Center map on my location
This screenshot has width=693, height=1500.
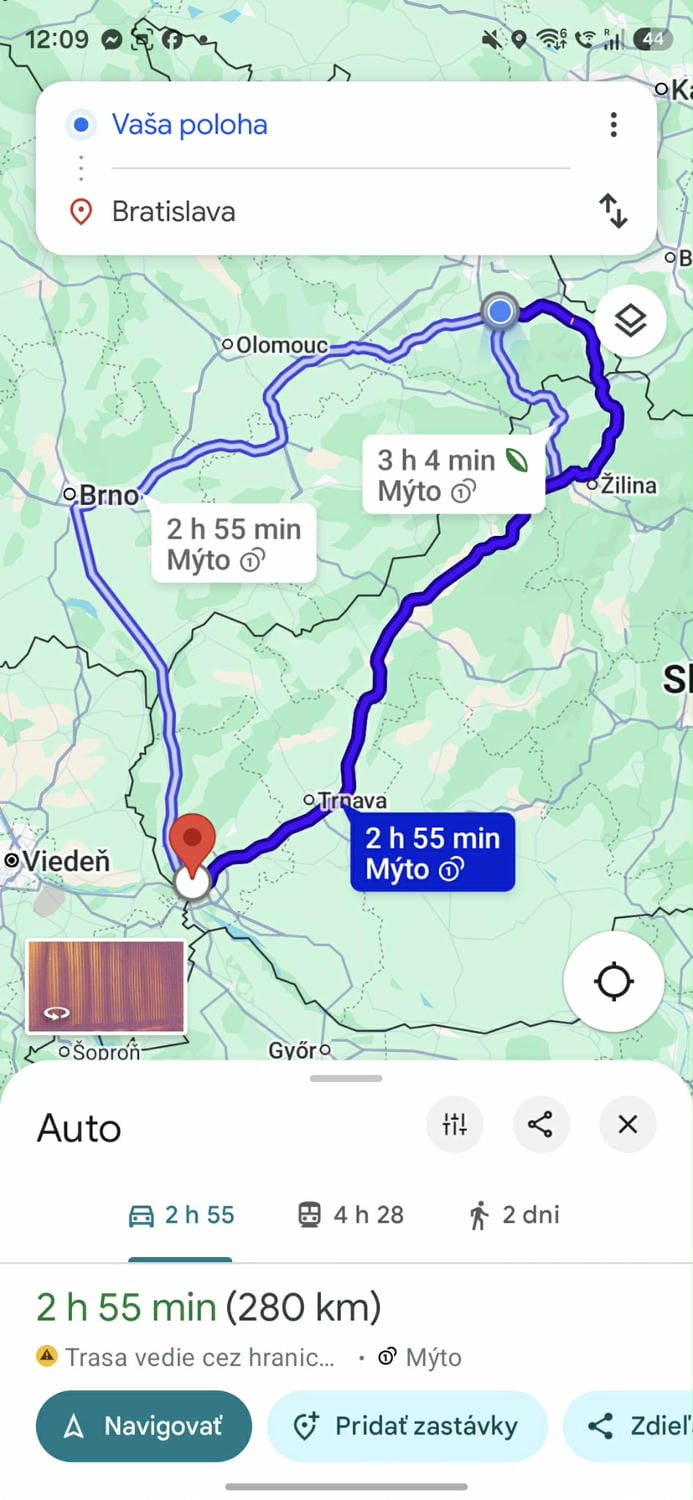[x=613, y=982]
